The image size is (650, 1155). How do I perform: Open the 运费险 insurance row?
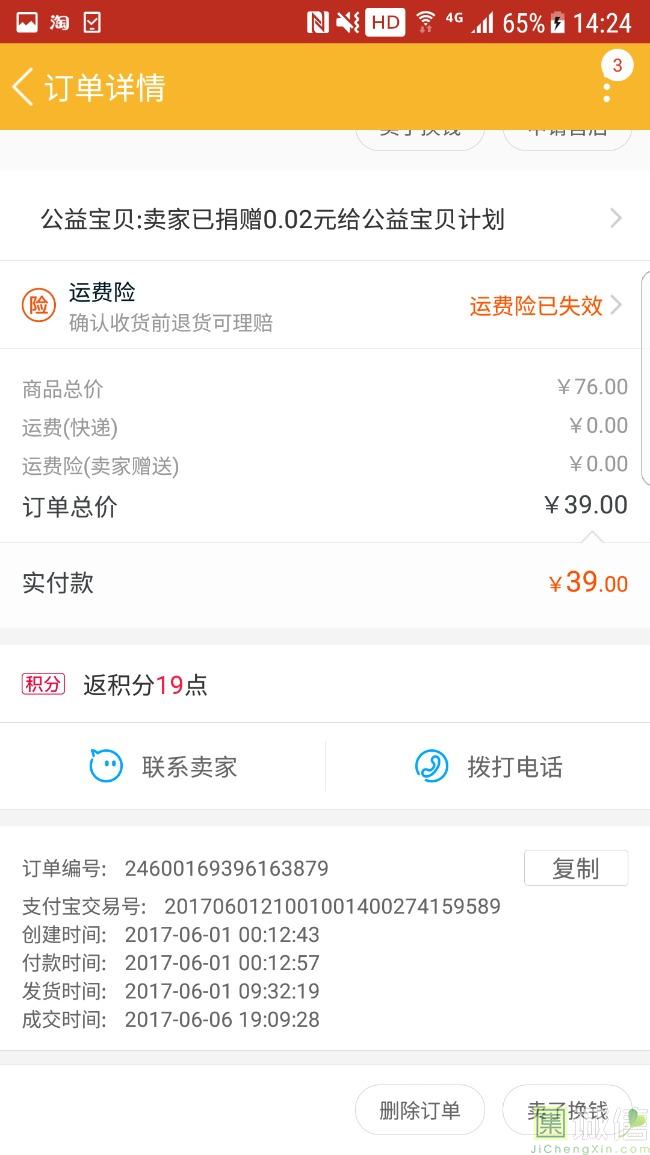point(325,305)
